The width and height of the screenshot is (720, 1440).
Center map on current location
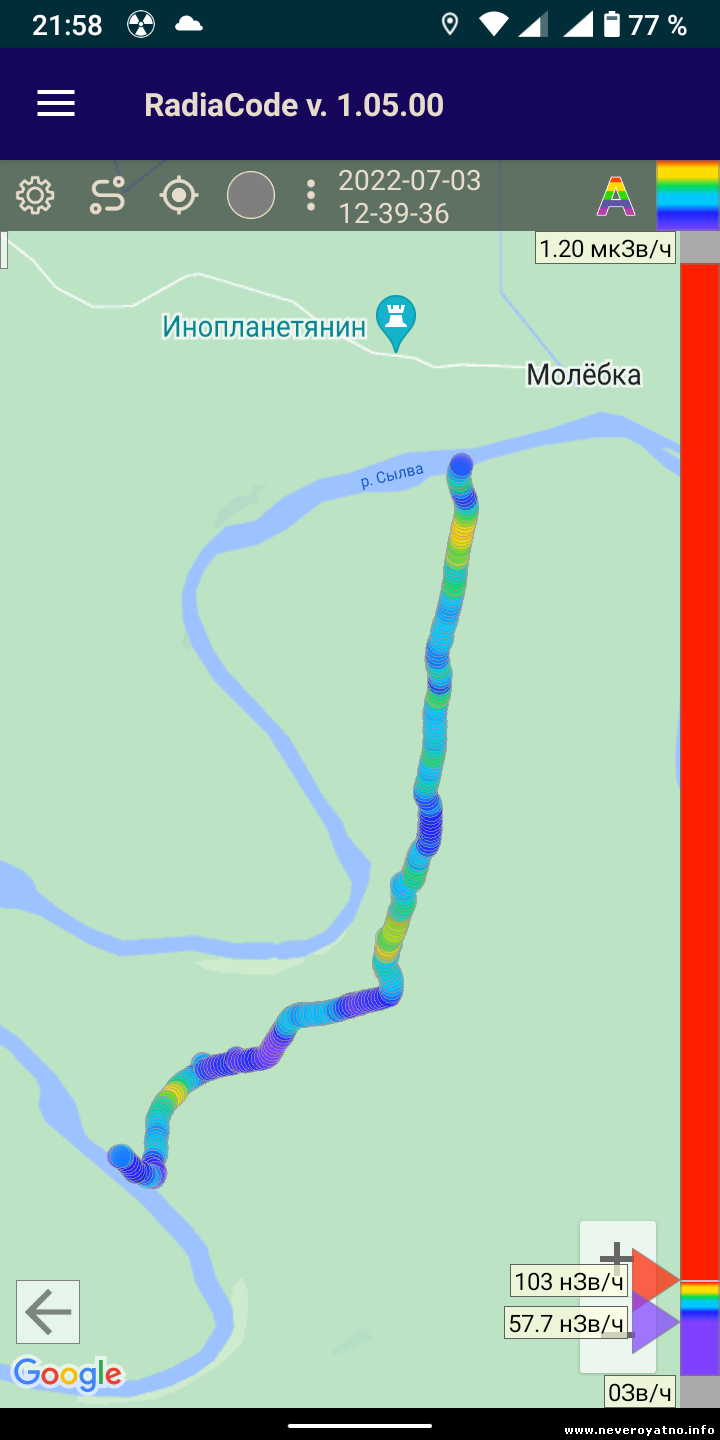[179, 195]
